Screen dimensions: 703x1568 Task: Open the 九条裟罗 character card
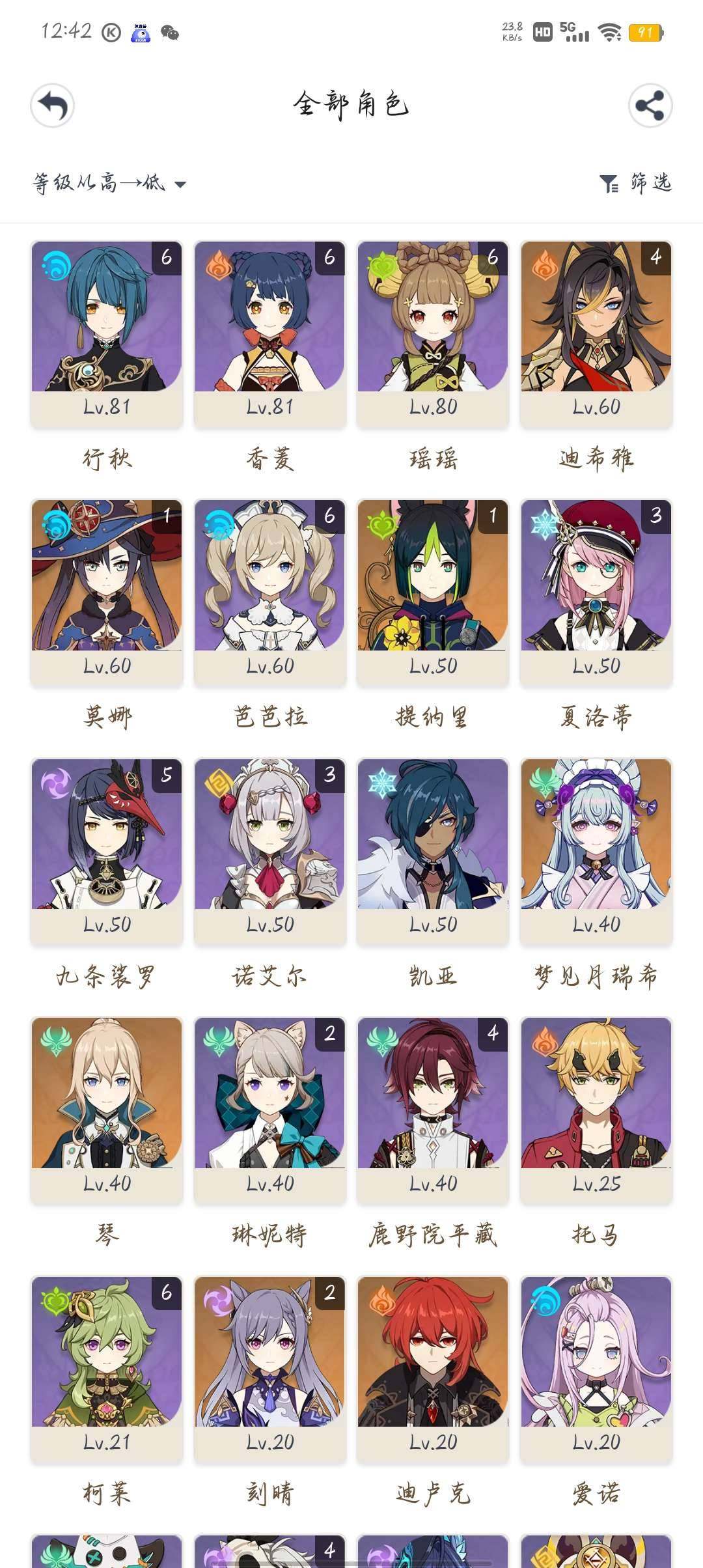[107, 850]
